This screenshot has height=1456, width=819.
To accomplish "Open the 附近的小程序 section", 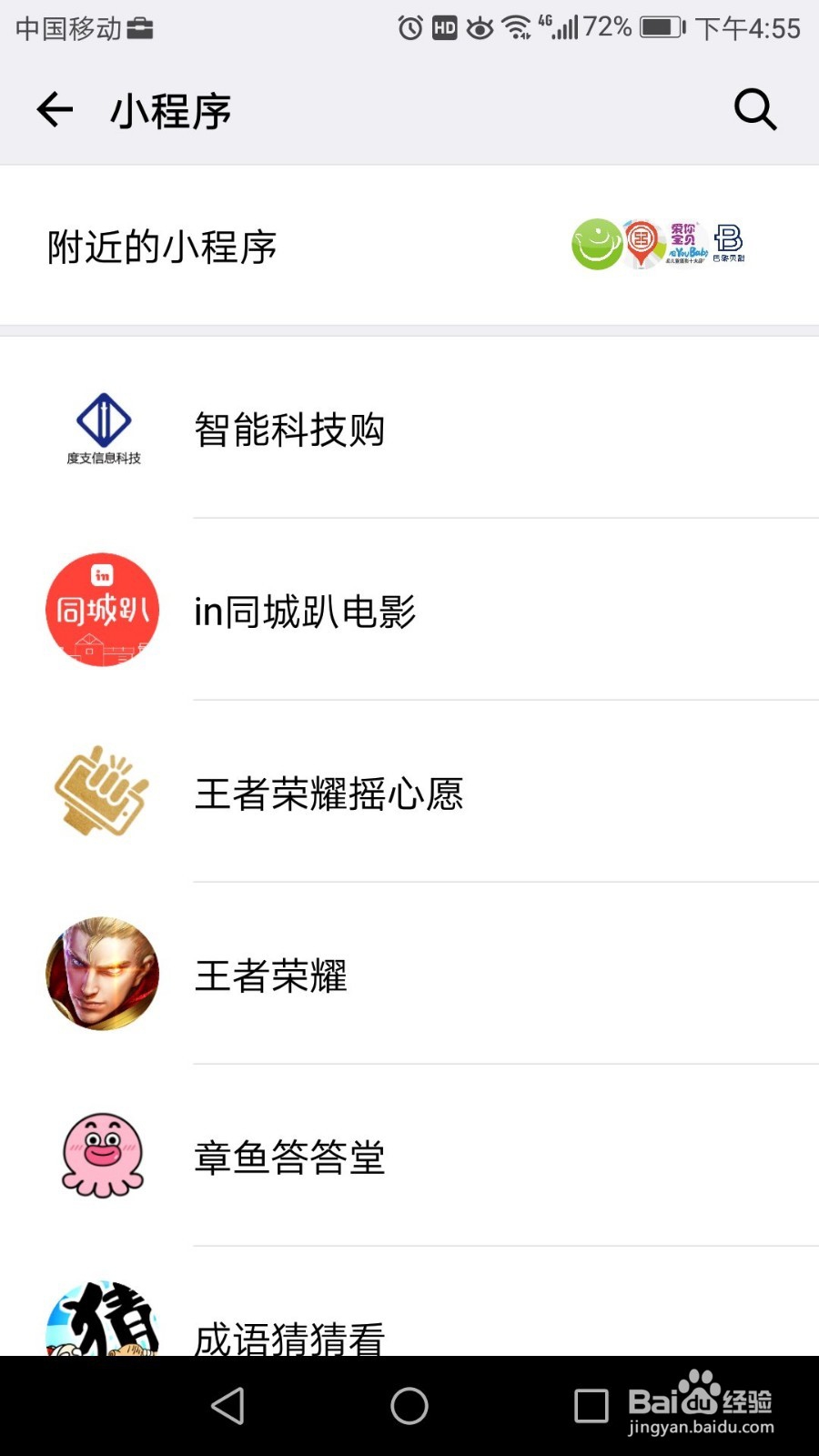I will (162, 244).
